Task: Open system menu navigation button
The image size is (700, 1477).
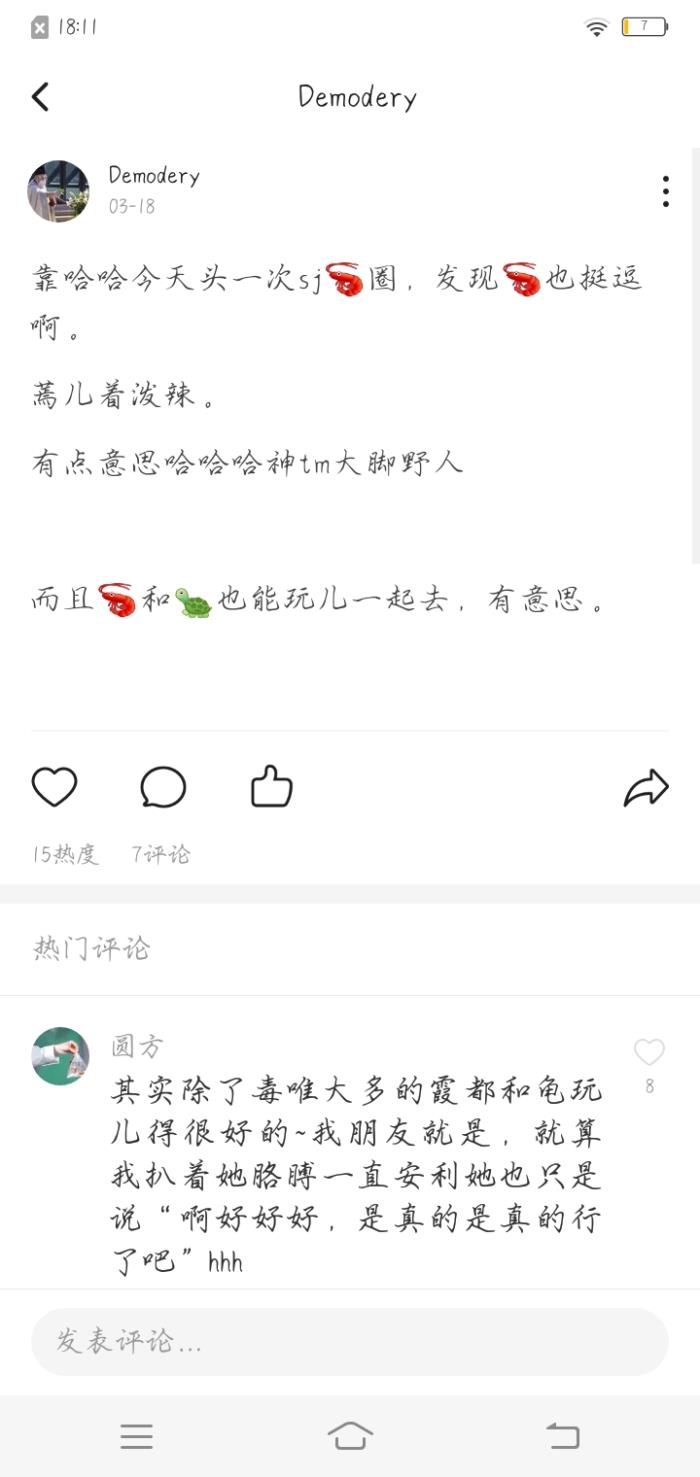Action: 137,1437
